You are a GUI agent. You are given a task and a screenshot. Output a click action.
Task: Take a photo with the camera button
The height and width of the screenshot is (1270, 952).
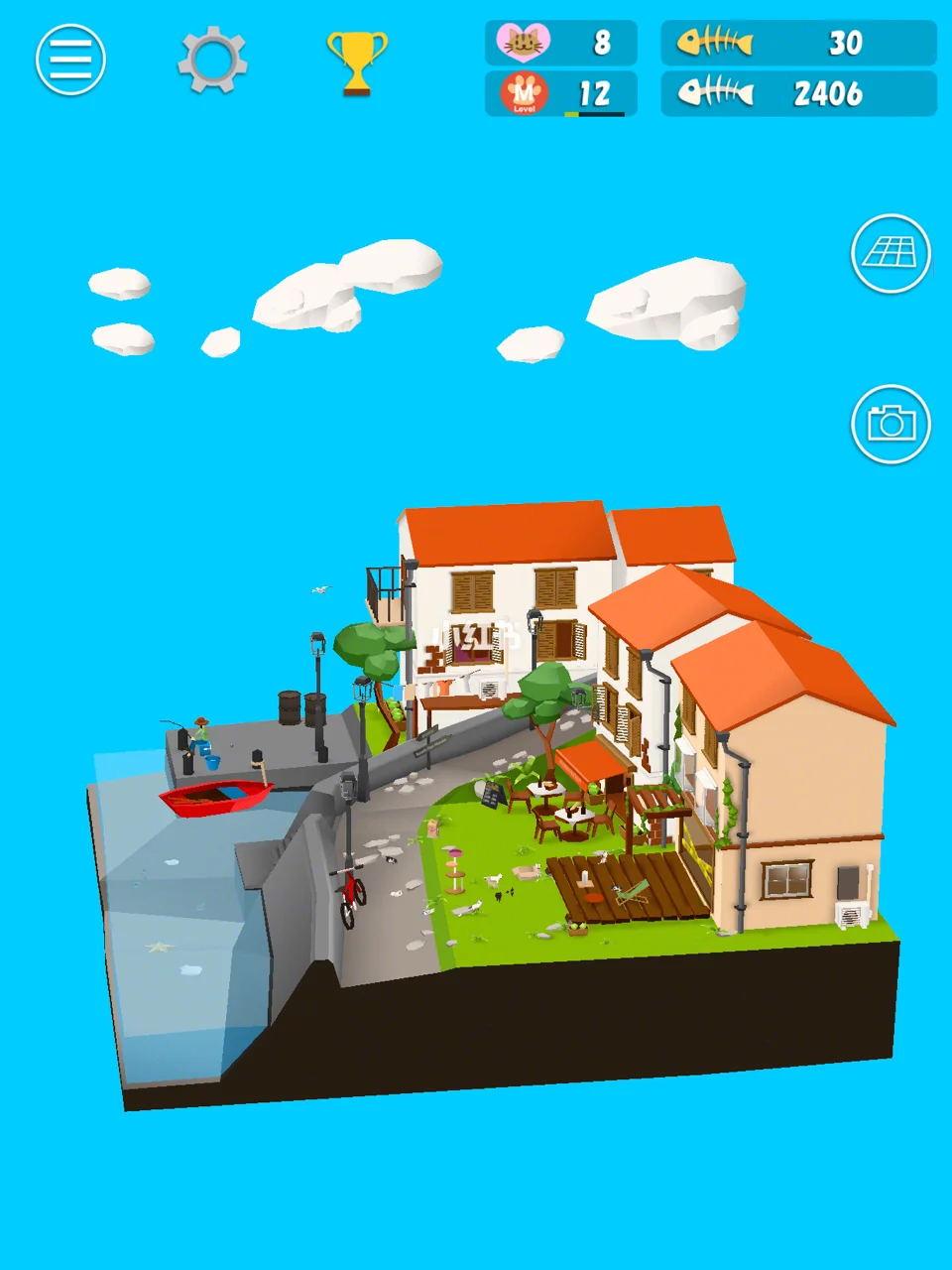(891, 424)
